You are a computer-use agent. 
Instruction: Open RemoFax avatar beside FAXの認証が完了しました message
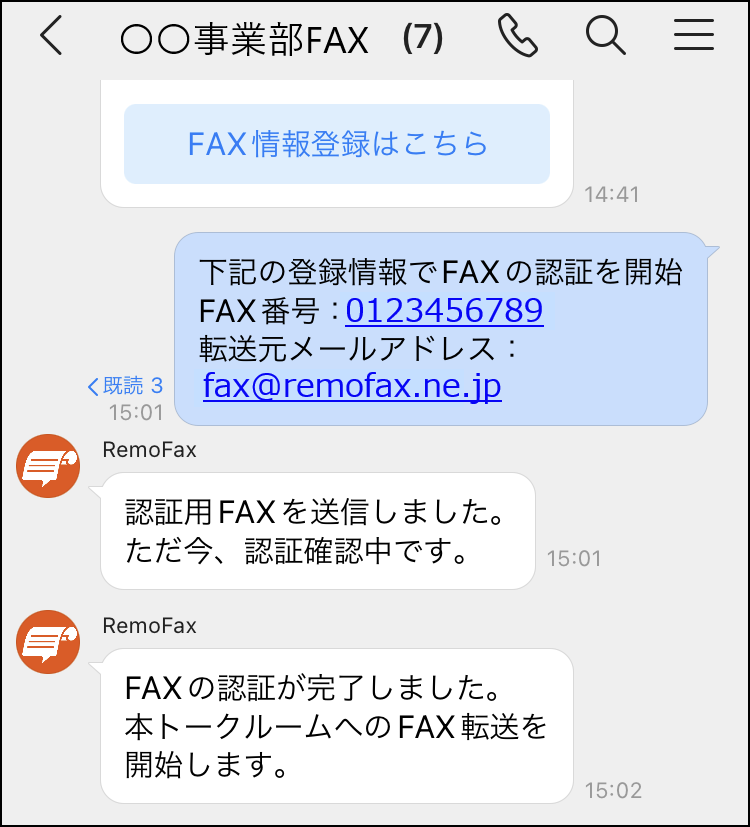[x=48, y=641]
